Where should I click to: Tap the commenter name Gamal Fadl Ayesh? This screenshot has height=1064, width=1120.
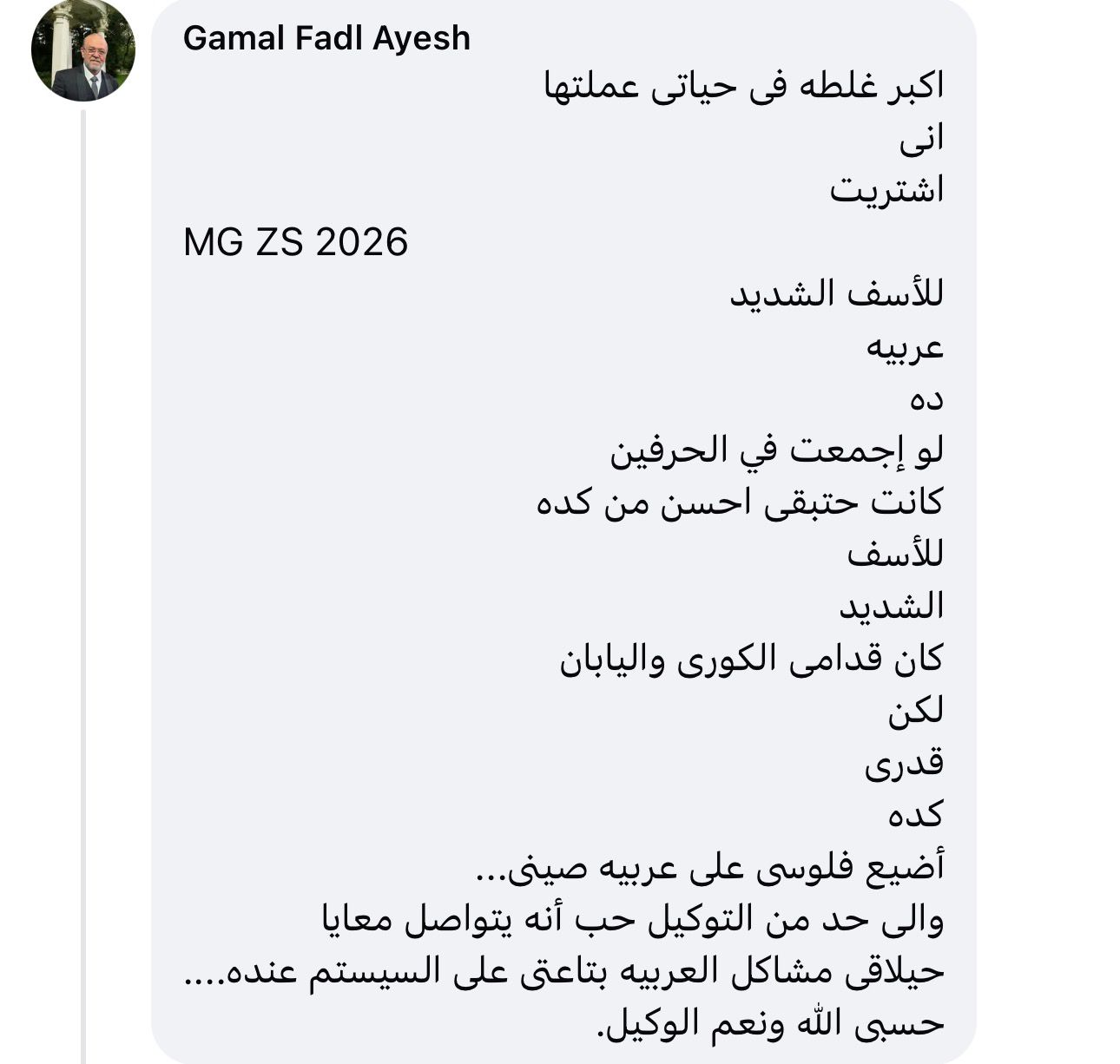click(x=326, y=38)
